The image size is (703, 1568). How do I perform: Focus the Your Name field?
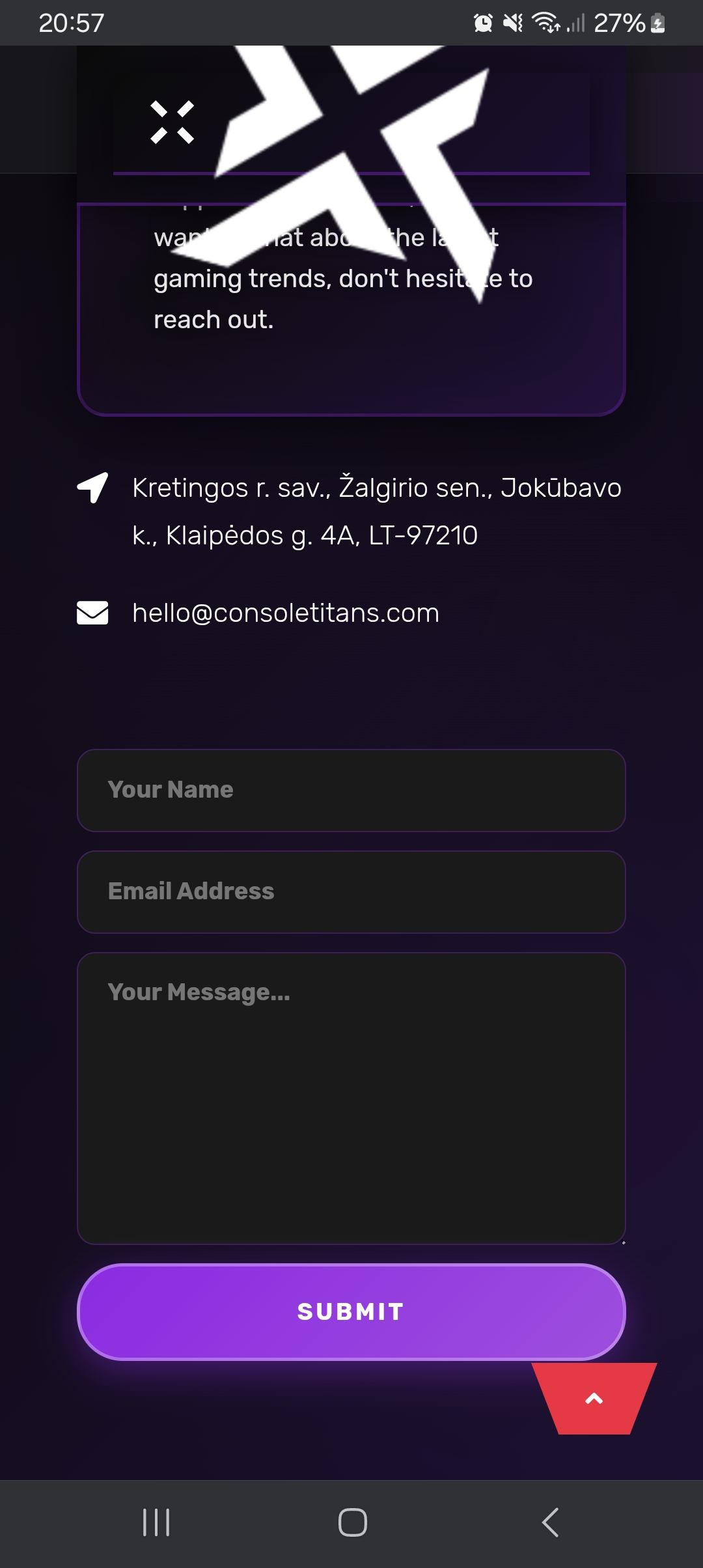(351, 791)
